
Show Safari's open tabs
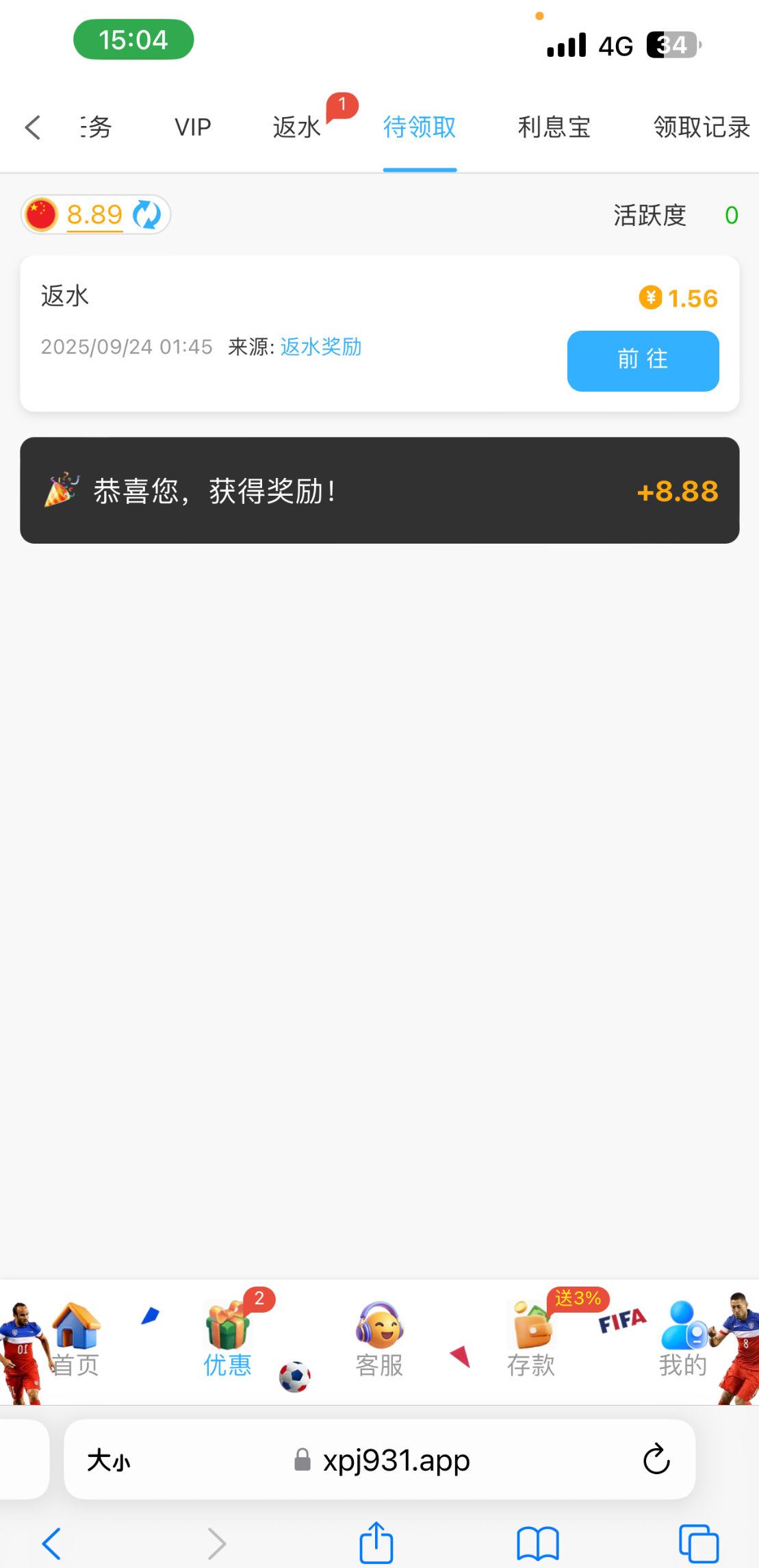coord(698,1543)
